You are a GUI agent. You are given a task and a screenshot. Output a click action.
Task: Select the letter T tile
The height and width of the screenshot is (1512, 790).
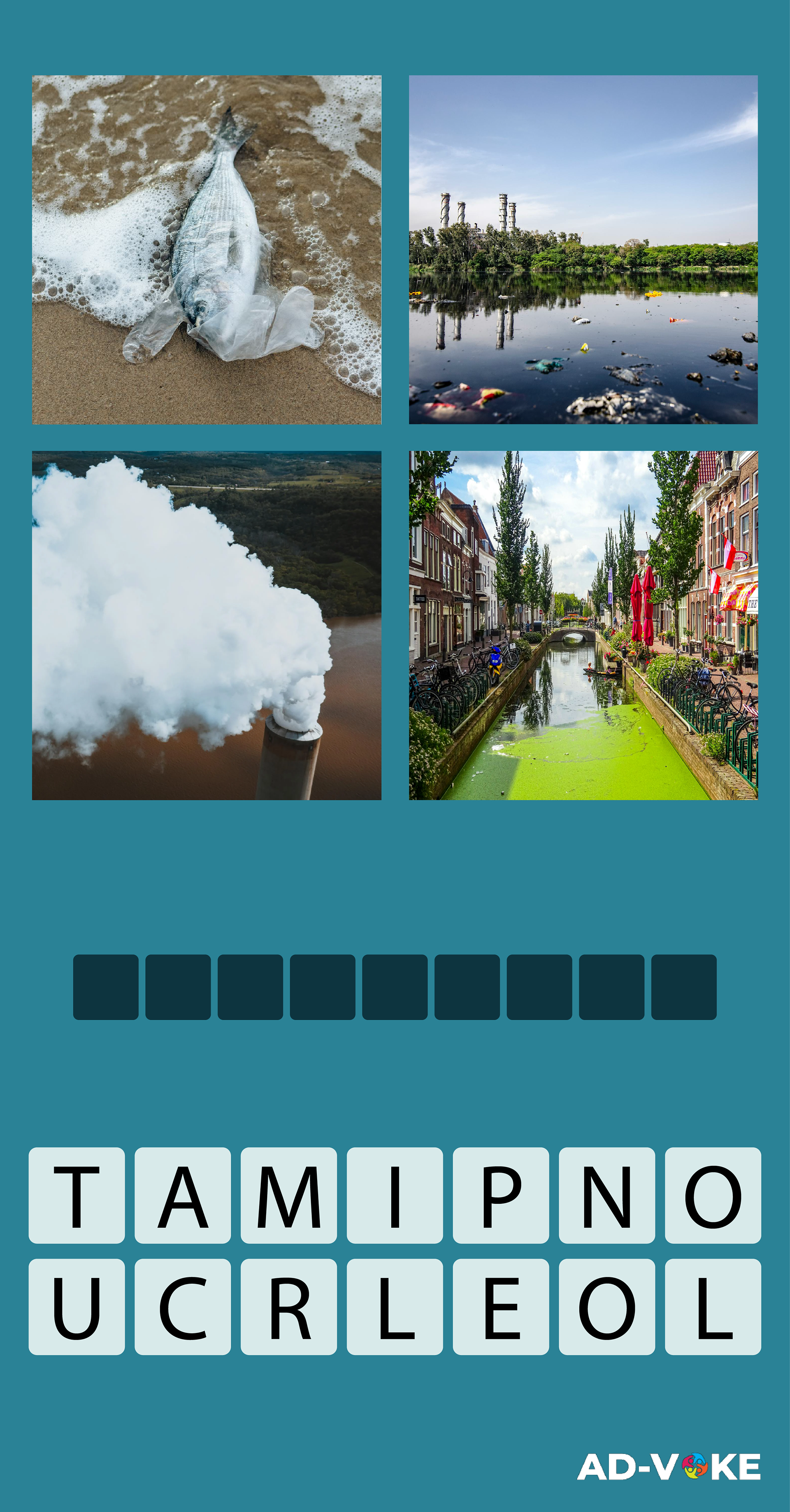76,1195
